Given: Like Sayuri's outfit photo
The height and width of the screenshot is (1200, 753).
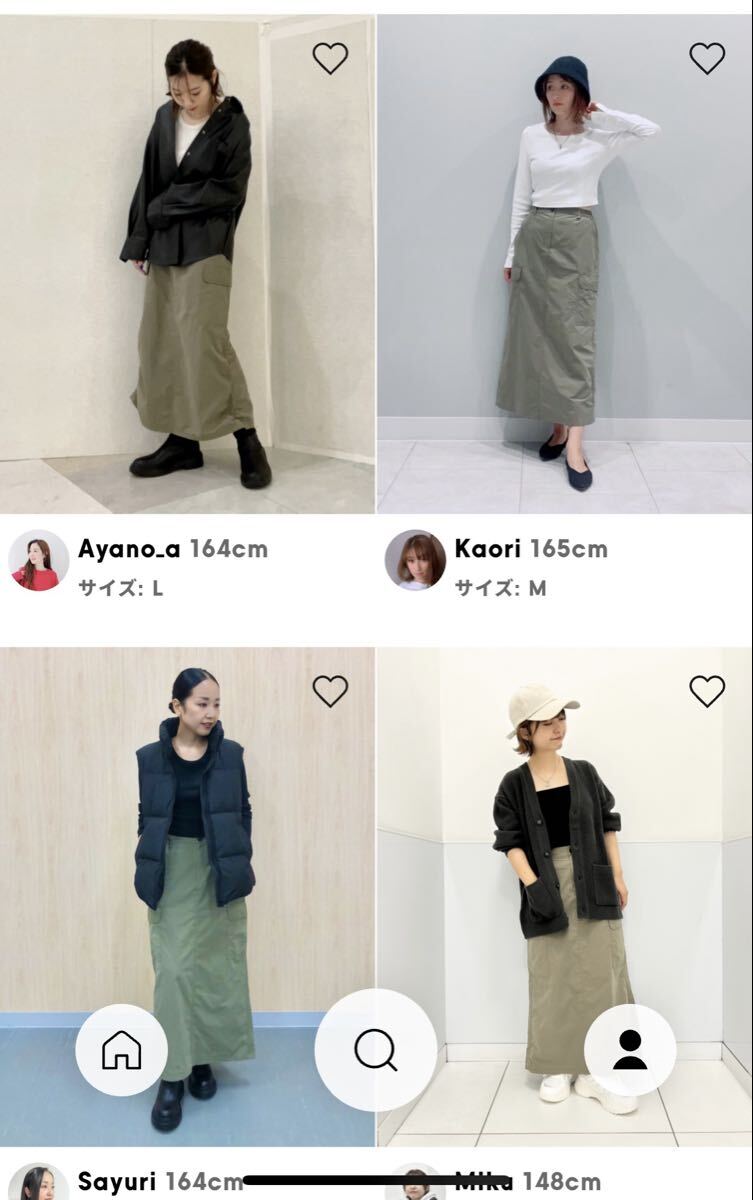Looking at the screenshot, I should 330,690.
